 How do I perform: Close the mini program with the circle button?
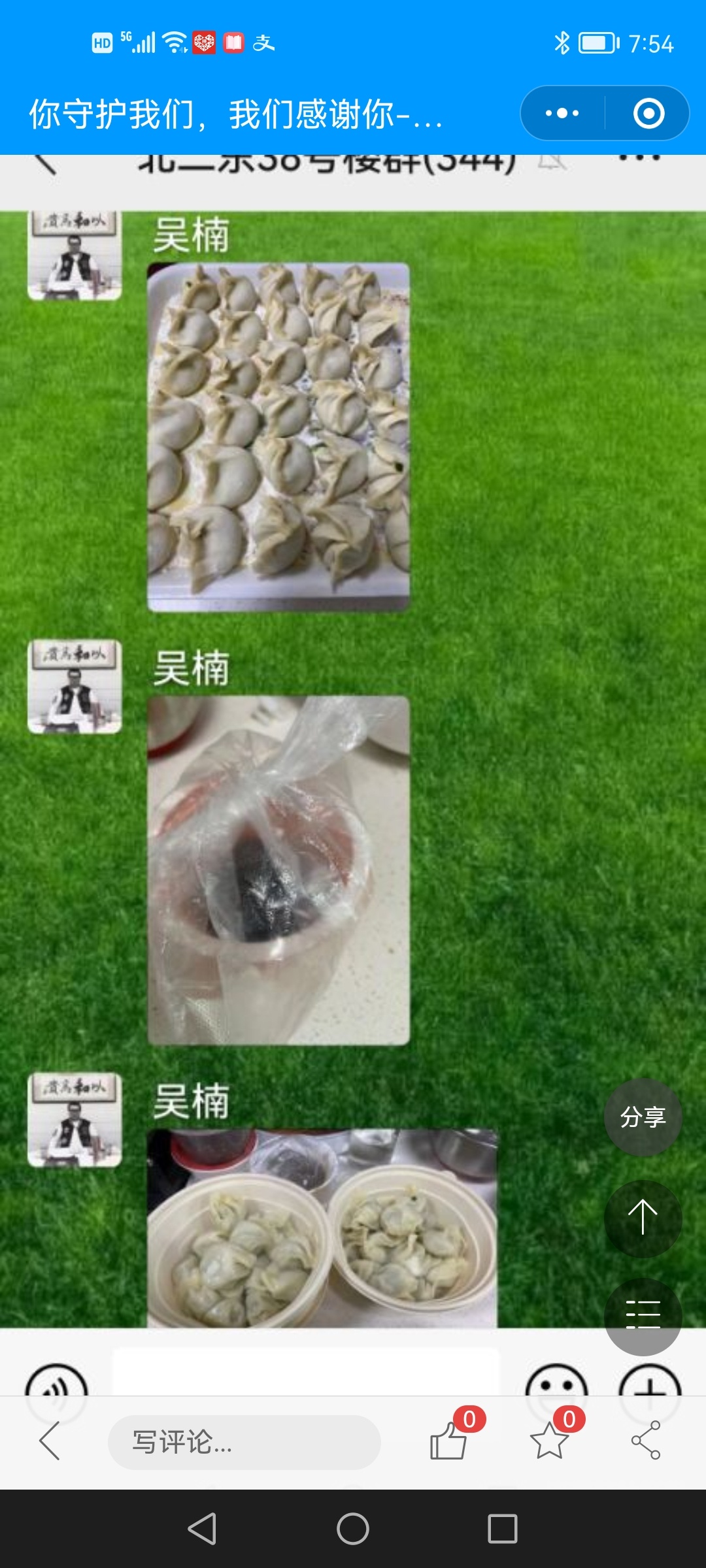click(x=648, y=113)
